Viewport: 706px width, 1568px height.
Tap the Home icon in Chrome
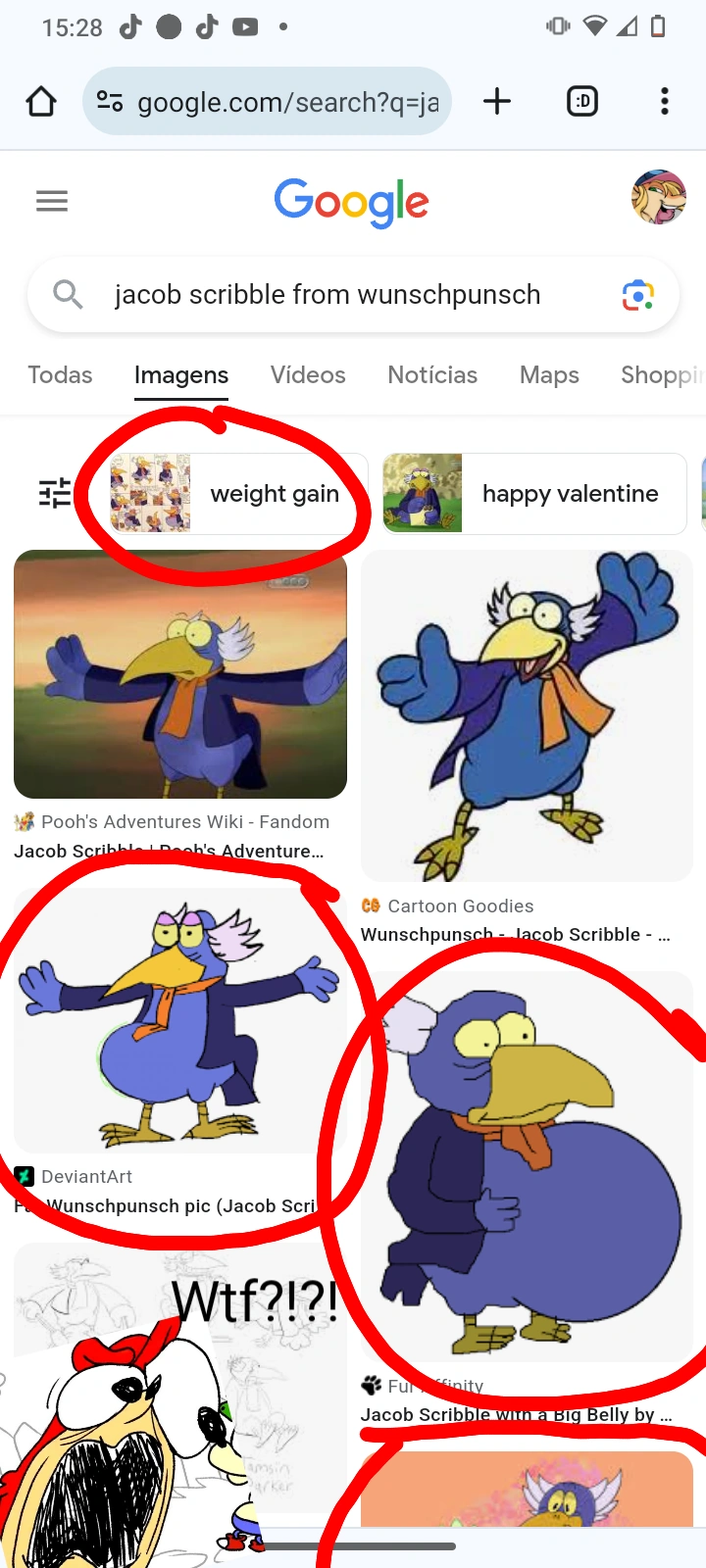(40, 101)
